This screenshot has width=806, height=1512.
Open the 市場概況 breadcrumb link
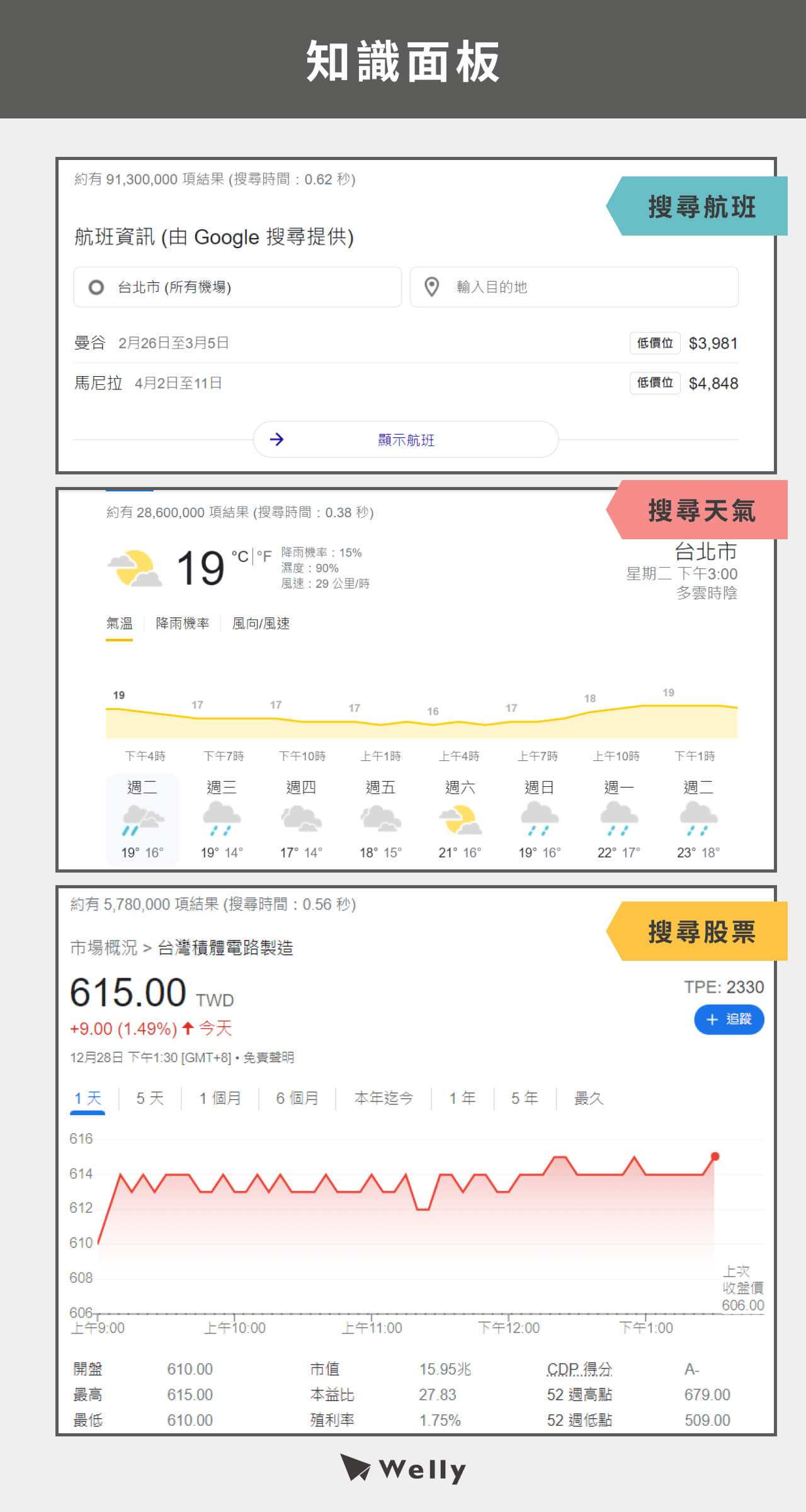(x=103, y=946)
